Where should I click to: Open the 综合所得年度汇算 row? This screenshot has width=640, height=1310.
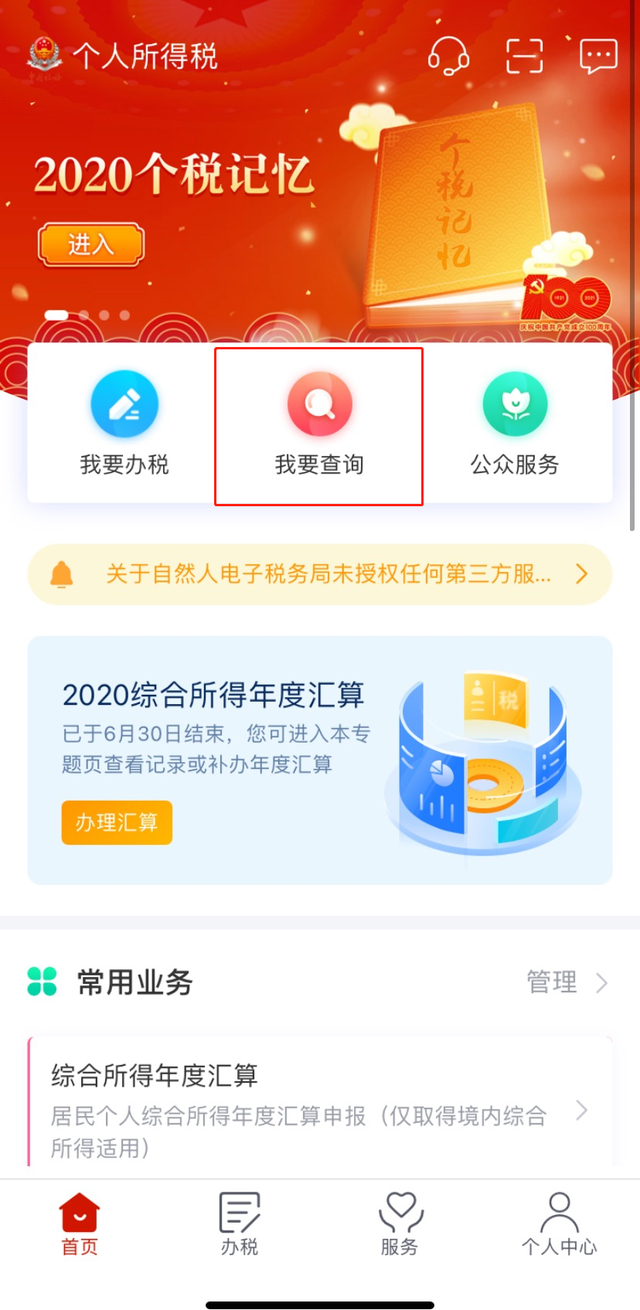(x=319, y=1100)
